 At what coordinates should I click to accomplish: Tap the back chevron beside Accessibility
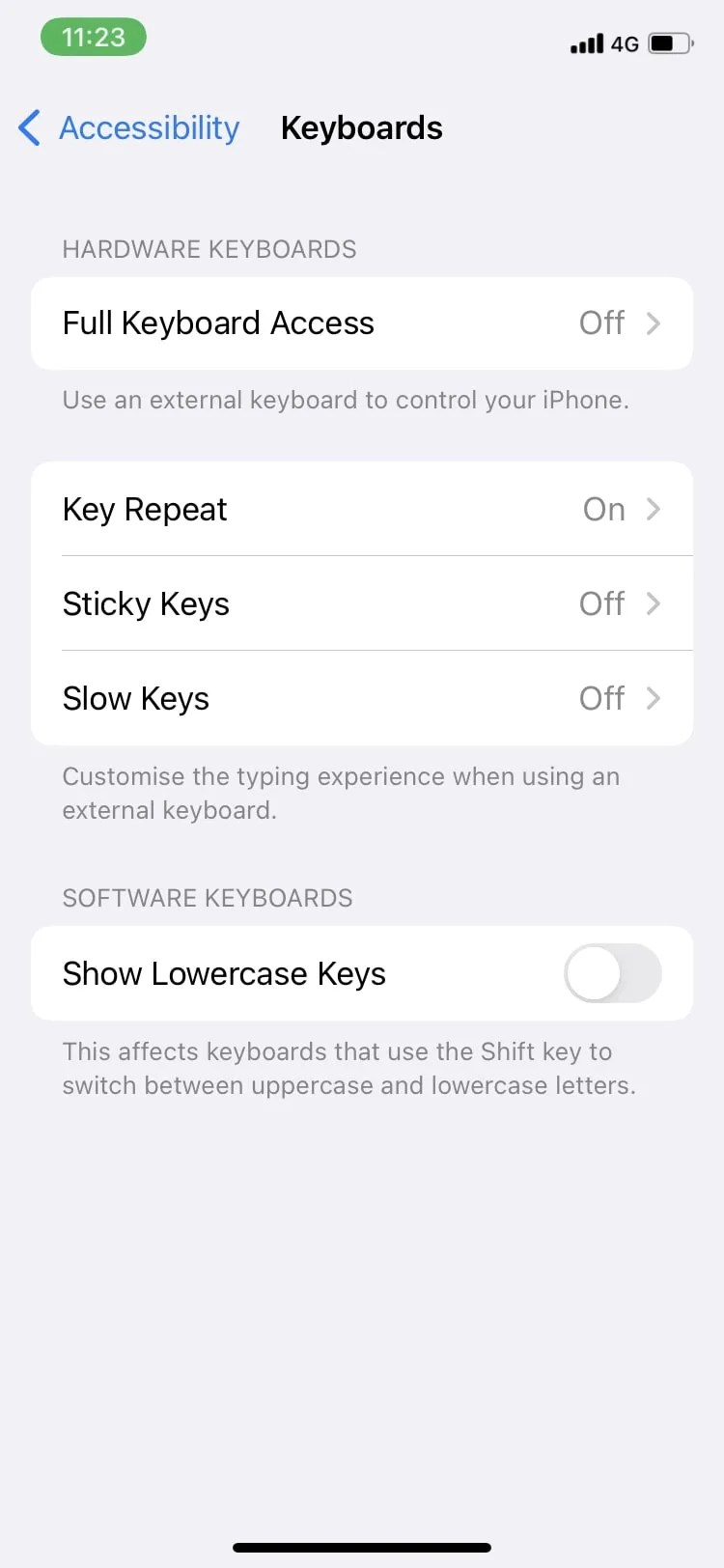click(x=28, y=127)
